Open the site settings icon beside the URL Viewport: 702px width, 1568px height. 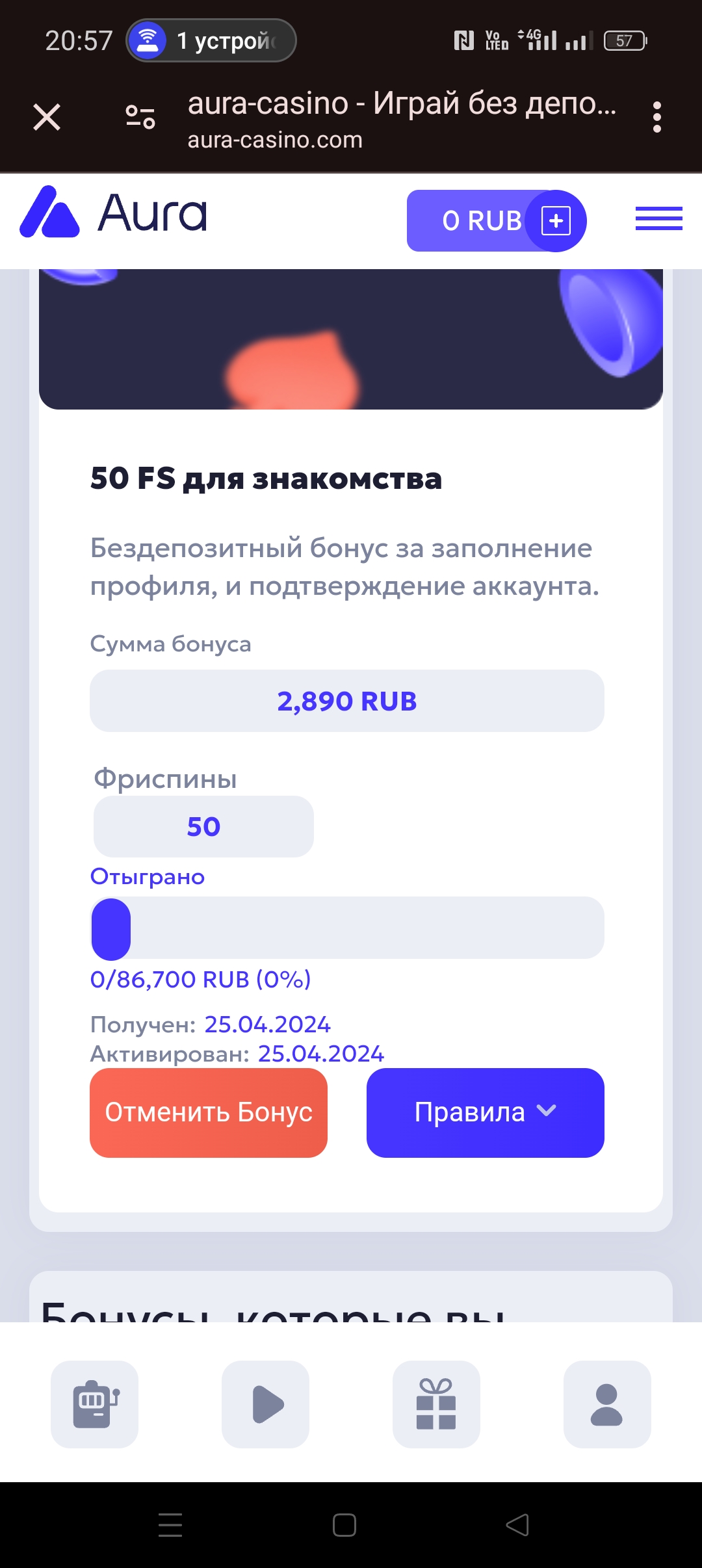140,118
